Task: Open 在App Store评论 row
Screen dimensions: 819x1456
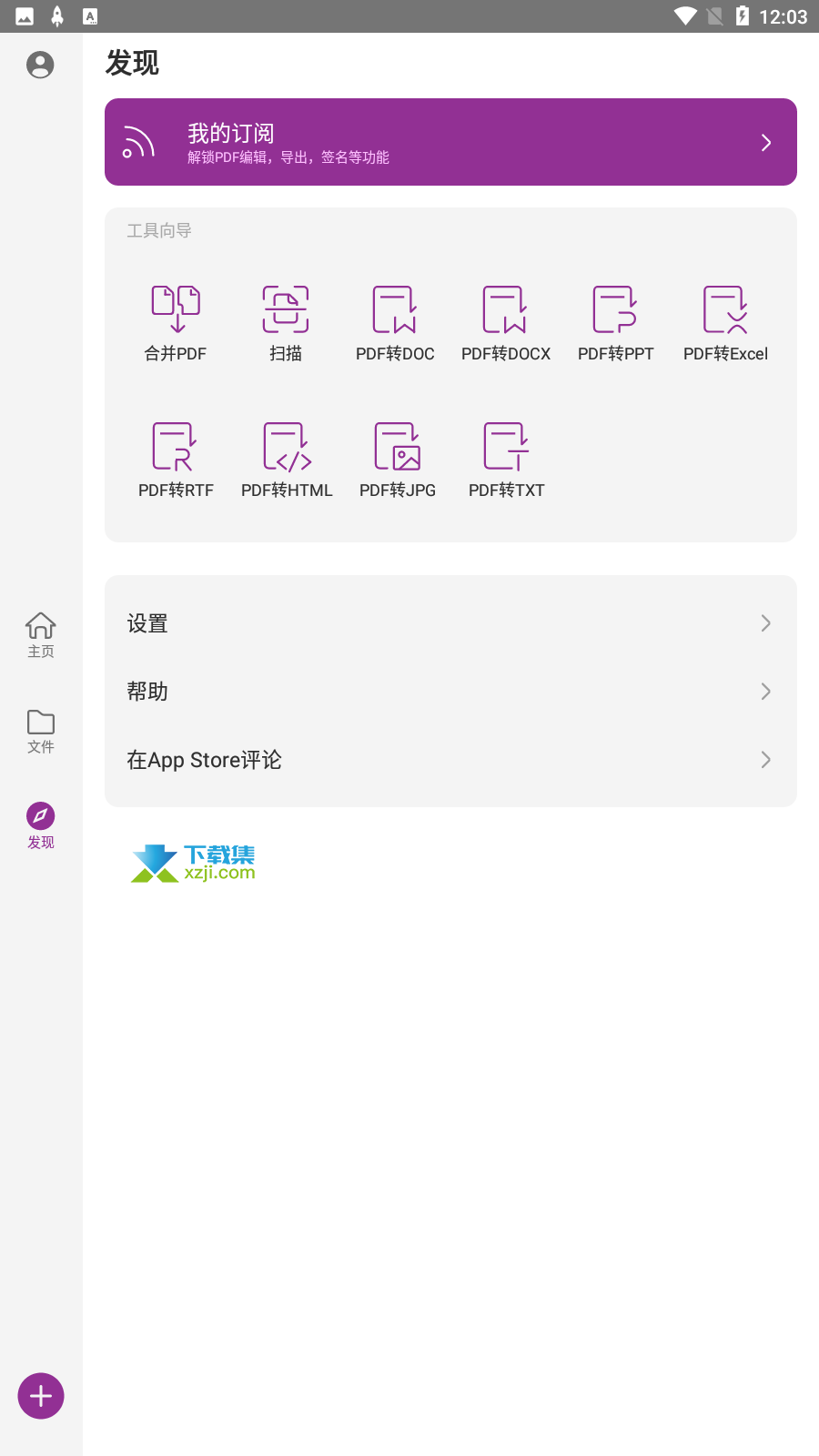Action: (x=450, y=760)
